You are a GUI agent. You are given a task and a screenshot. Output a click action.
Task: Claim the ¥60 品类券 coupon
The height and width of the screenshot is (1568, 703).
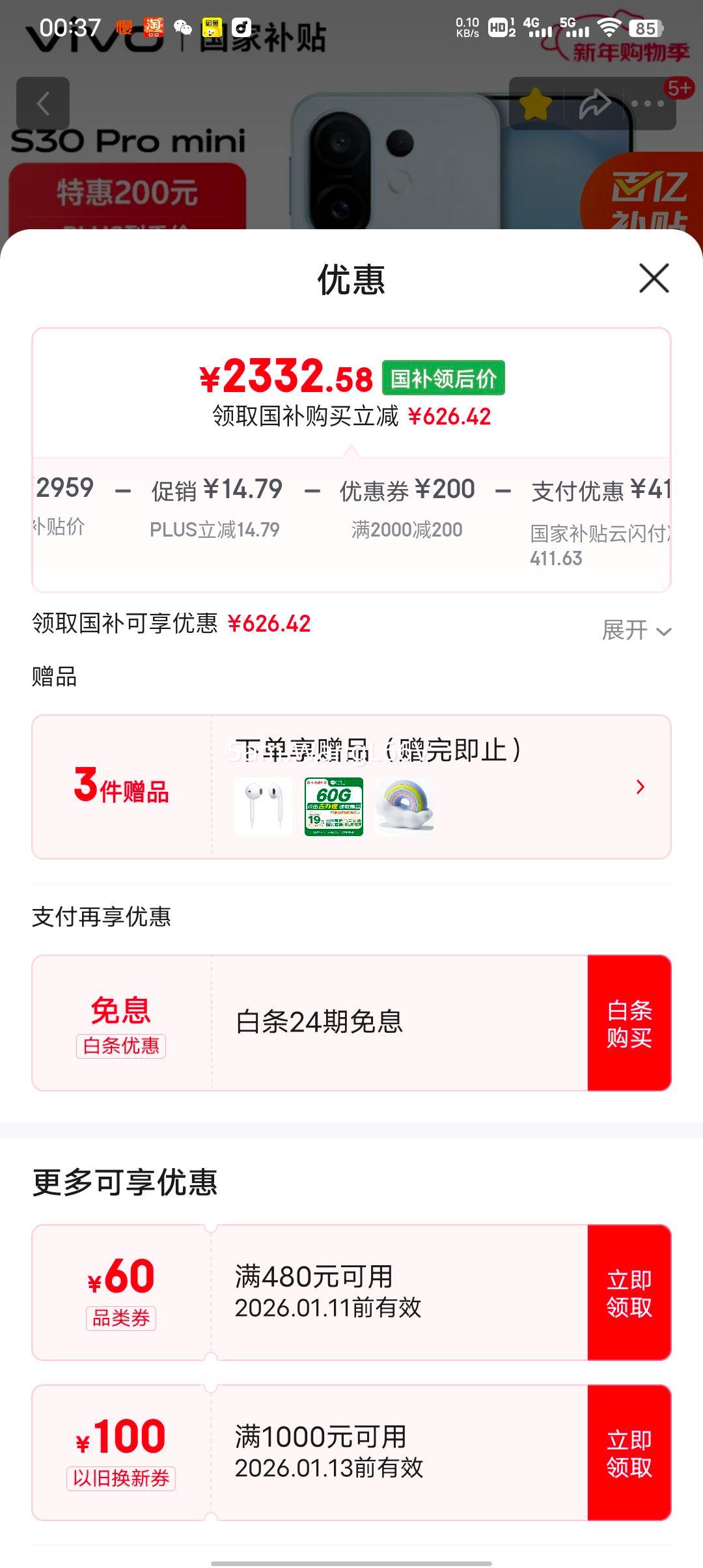(x=629, y=1292)
